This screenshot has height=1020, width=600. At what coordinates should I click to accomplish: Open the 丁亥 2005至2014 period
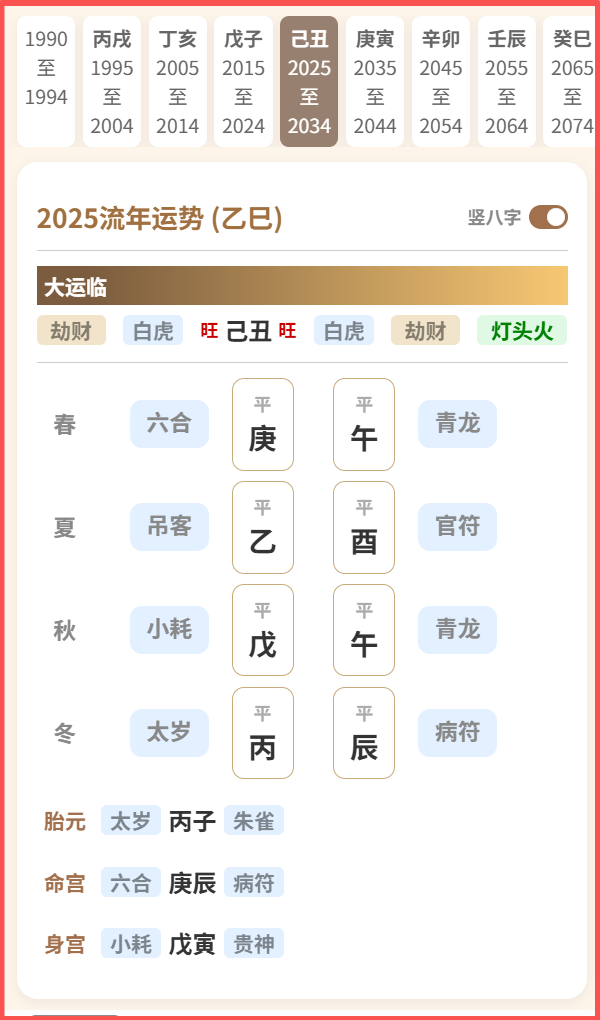[178, 82]
